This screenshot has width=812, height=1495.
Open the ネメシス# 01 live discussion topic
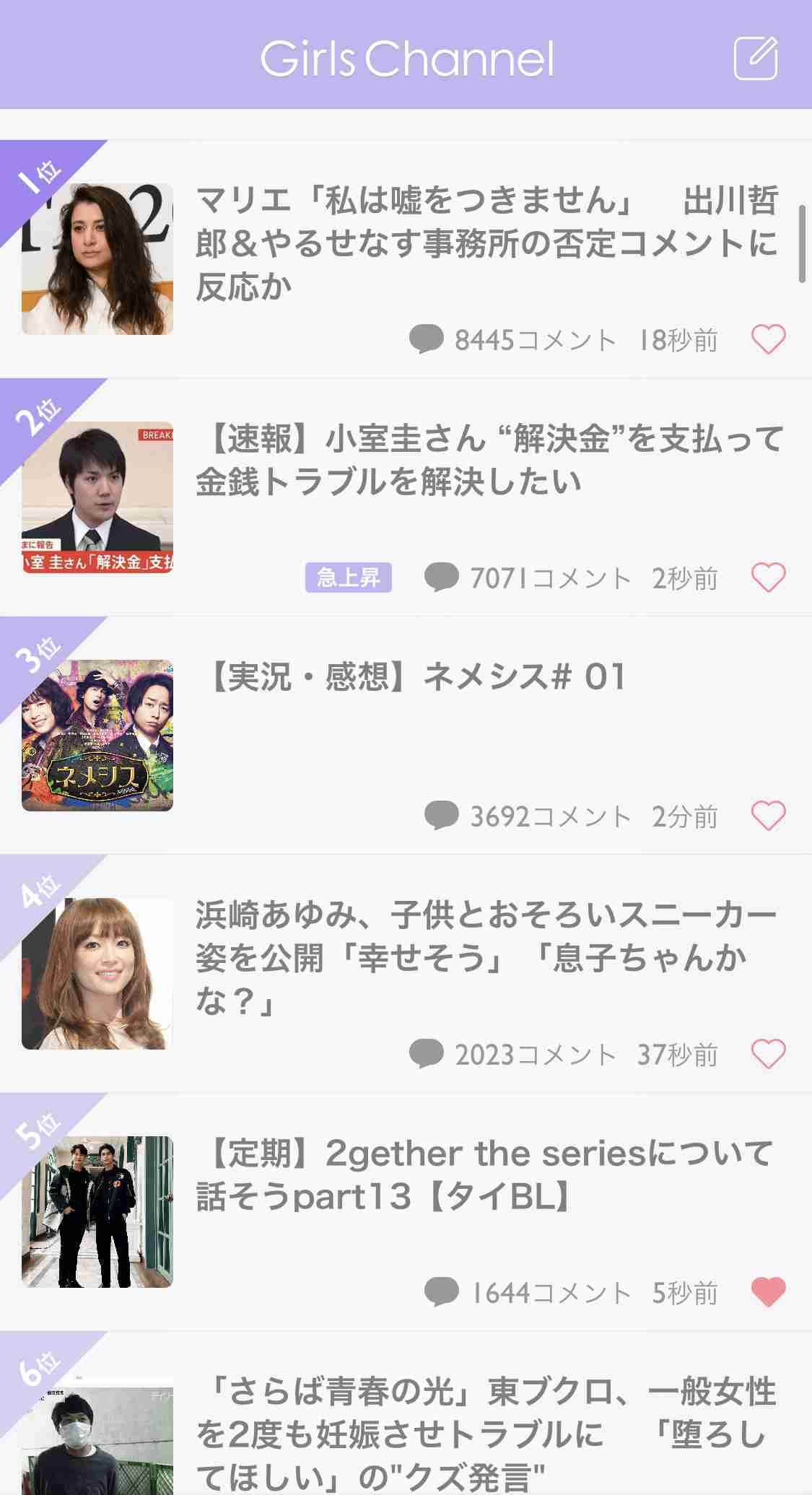click(406, 735)
